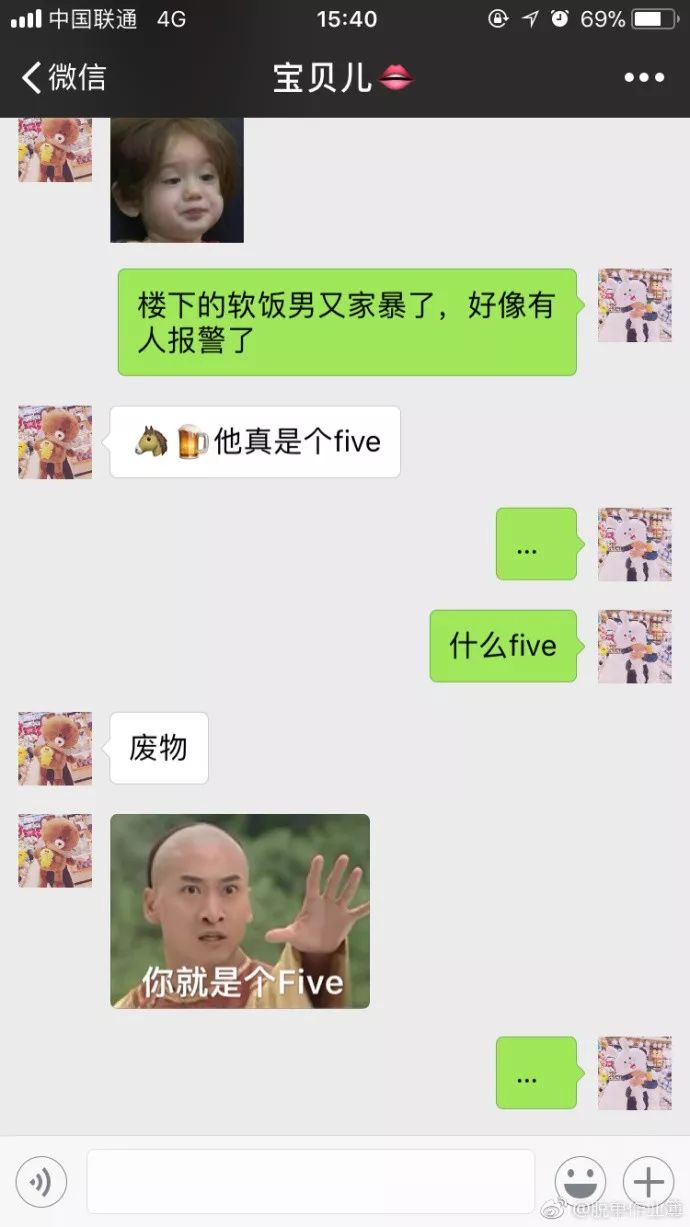This screenshot has width=690, height=1227.
Task: View the 你就是个Five meme image
Action: pos(240,911)
